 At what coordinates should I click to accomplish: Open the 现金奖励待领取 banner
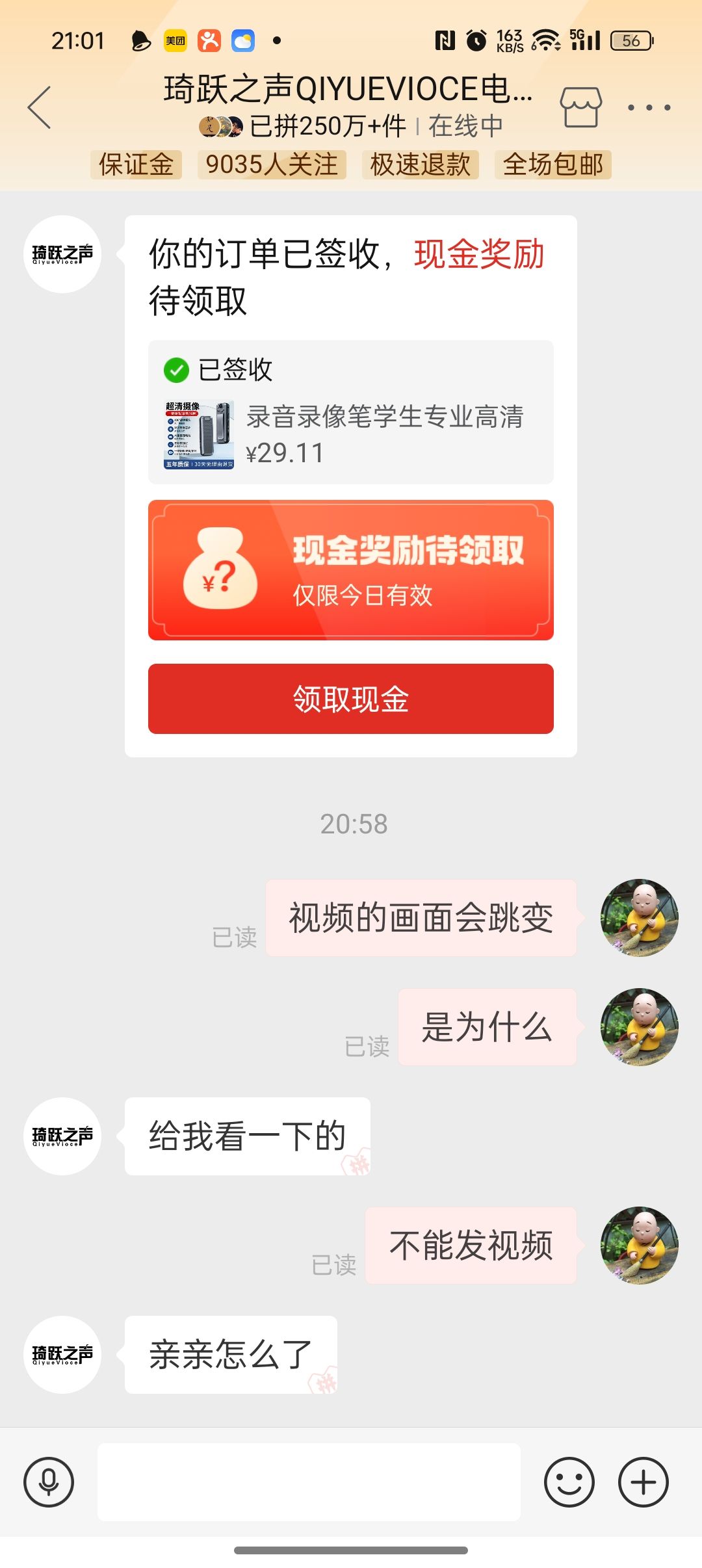click(x=350, y=570)
